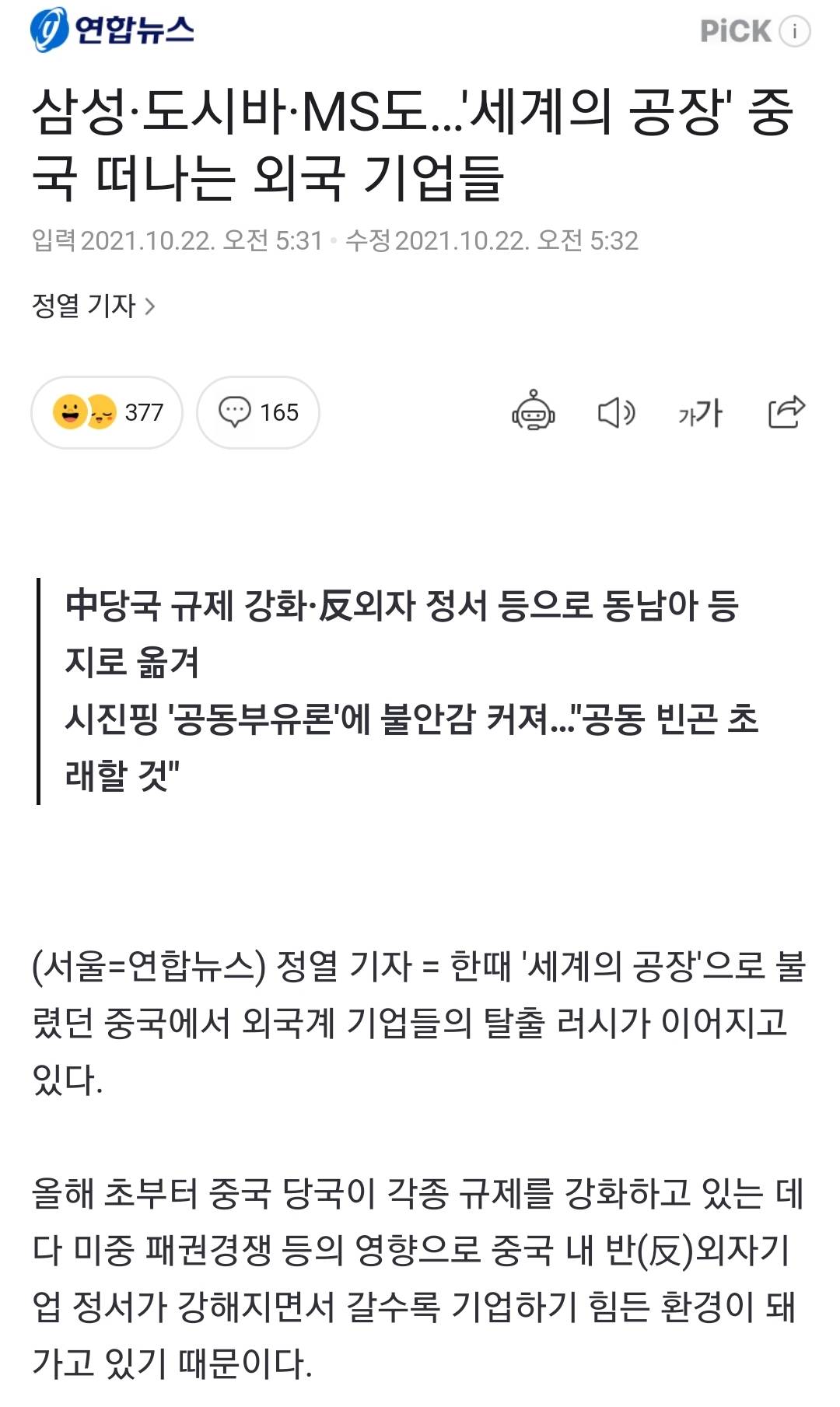Tap the PiCK info icon

tap(795, 31)
